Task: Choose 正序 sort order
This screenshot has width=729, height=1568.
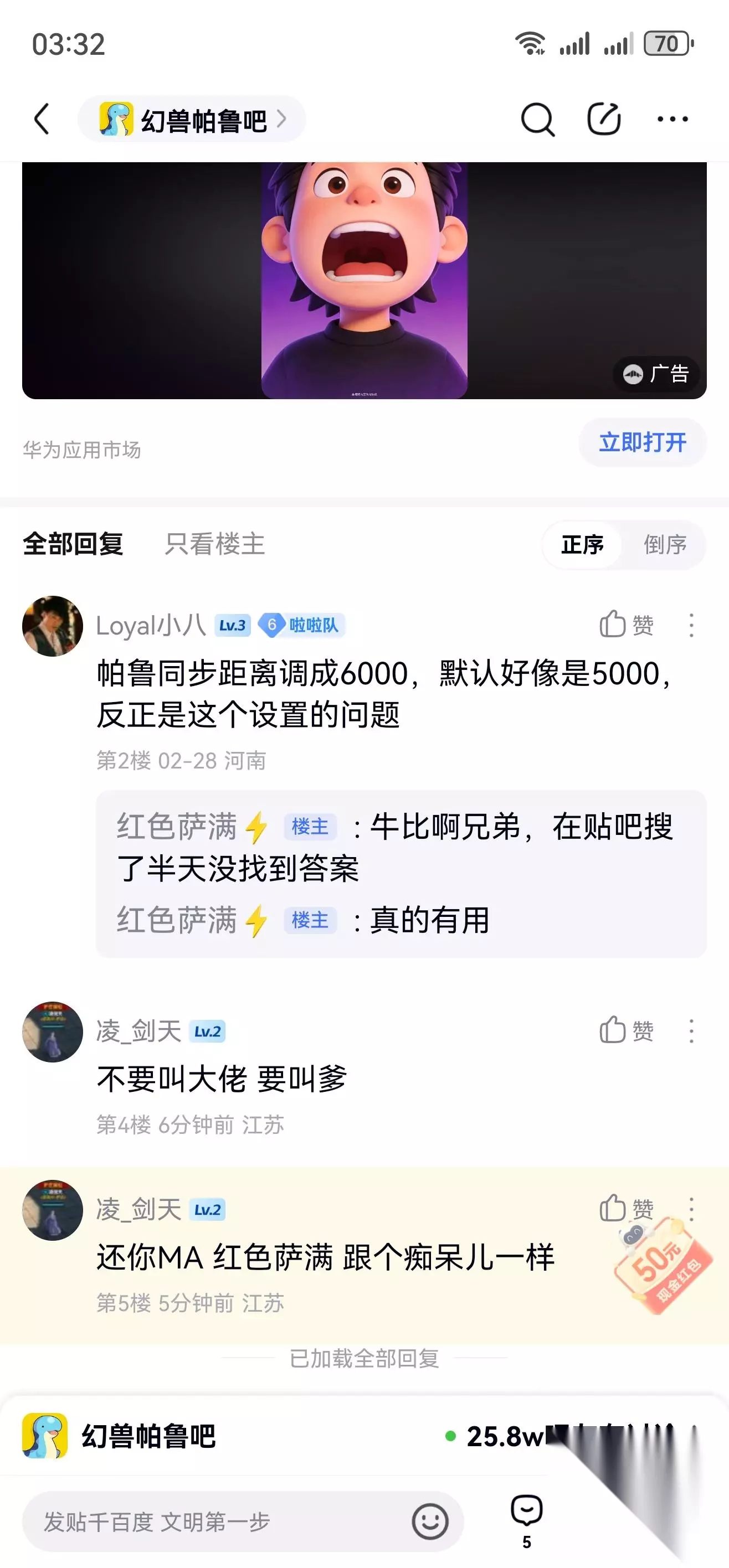Action: click(582, 545)
